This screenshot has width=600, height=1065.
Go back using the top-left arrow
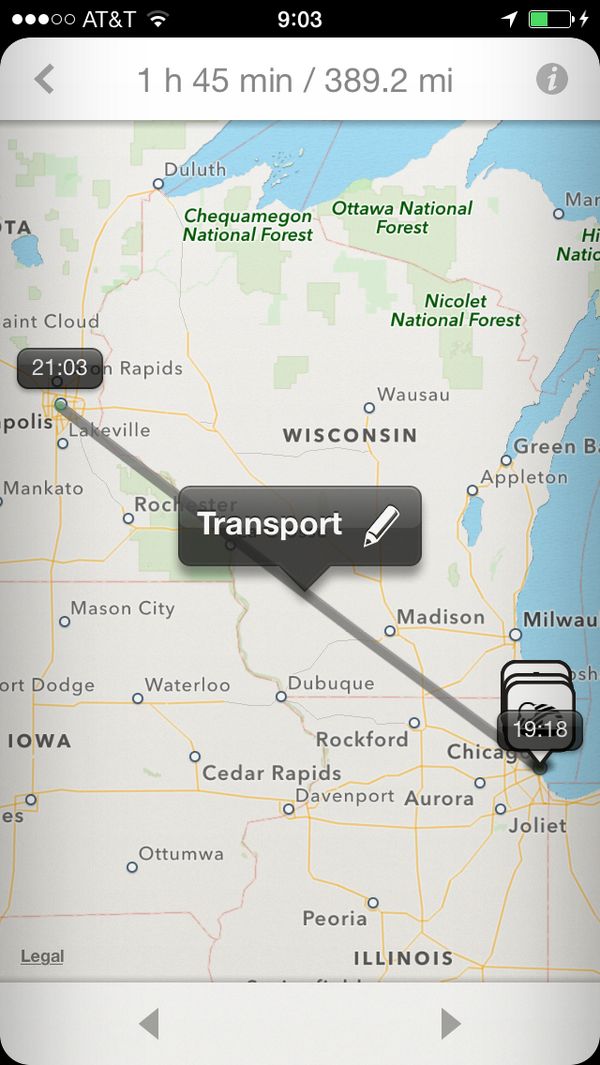44,79
